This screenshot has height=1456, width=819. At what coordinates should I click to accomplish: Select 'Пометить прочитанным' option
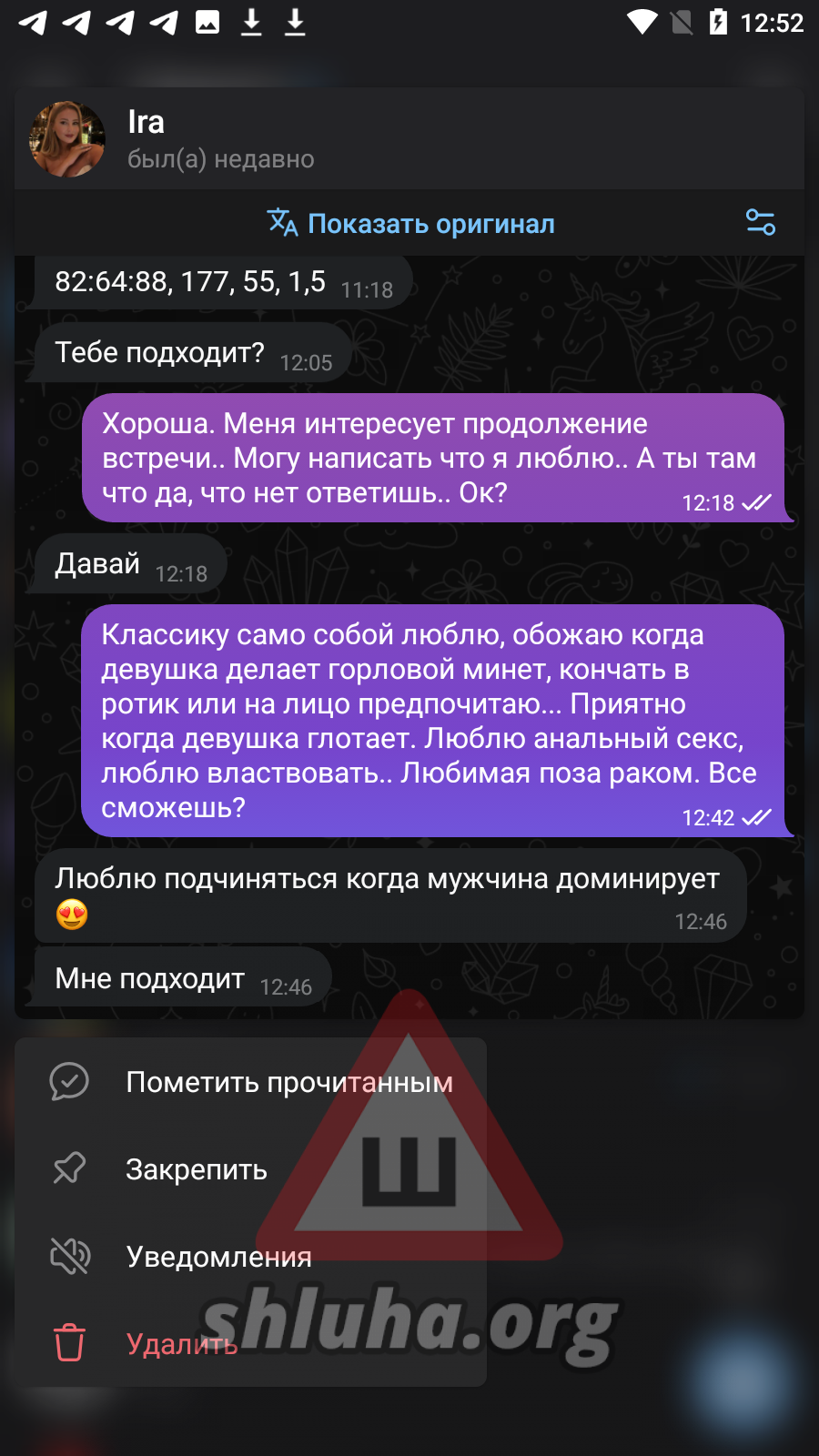click(x=250, y=1082)
